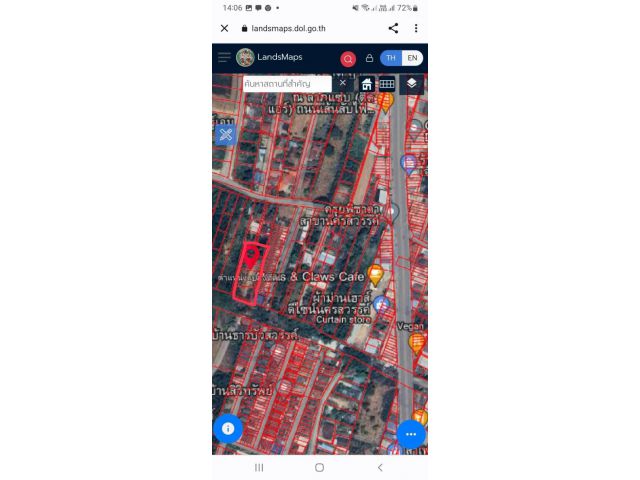Viewport: 640px width, 480px height.
Task: Open the lock login icon
Action: 369,58
